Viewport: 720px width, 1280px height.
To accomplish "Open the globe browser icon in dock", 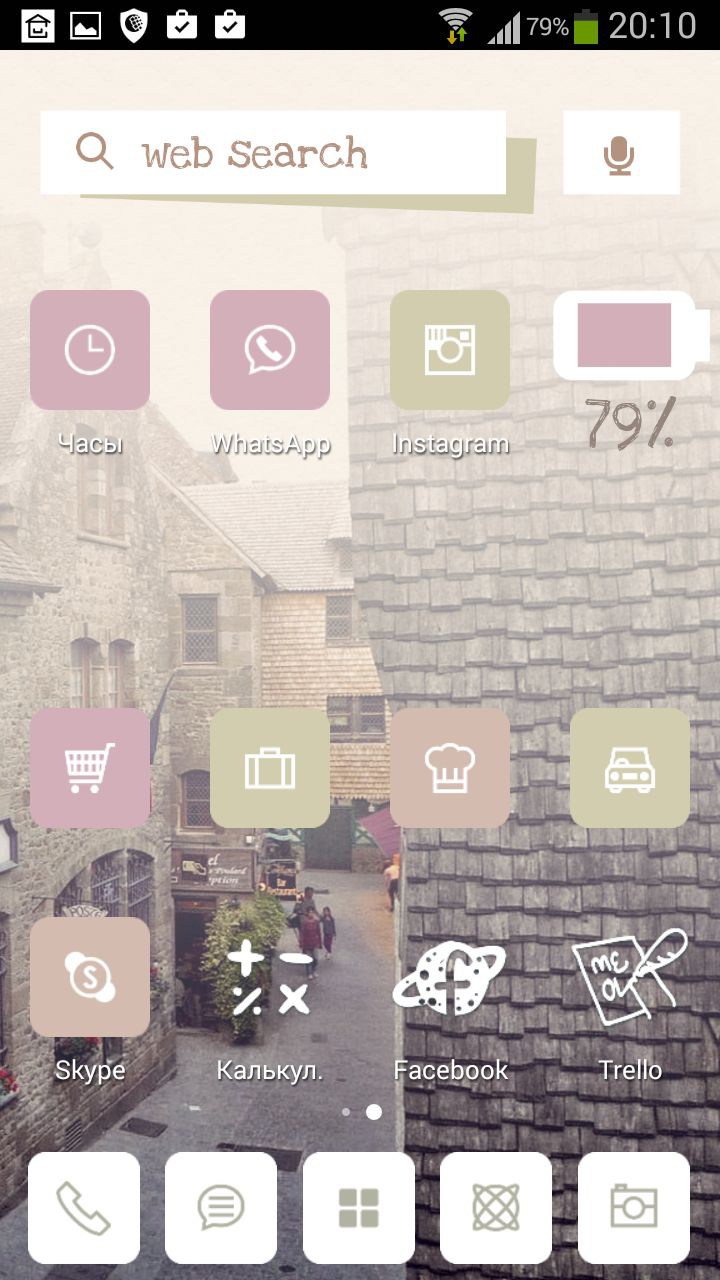I will coord(496,1208).
